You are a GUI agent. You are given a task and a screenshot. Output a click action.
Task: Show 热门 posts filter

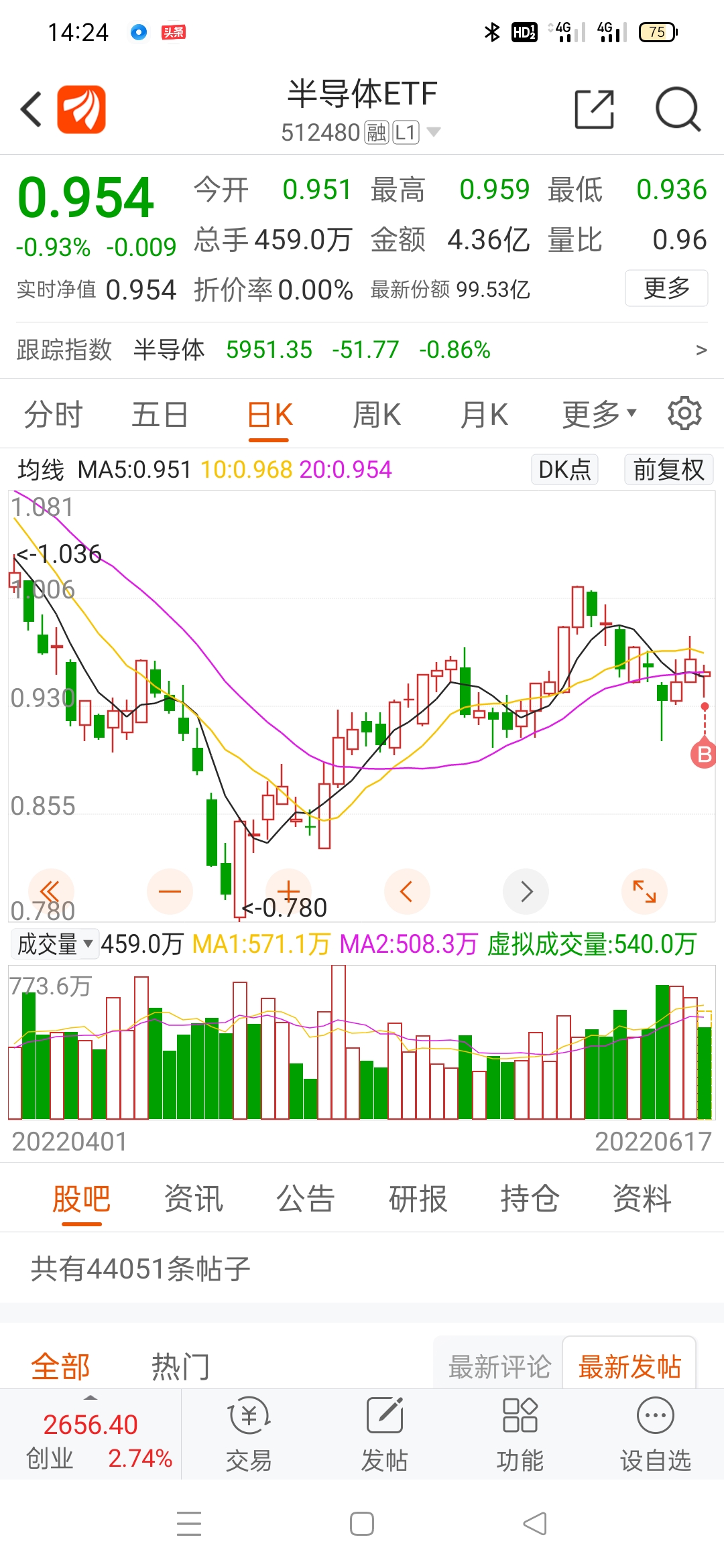click(180, 1366)
